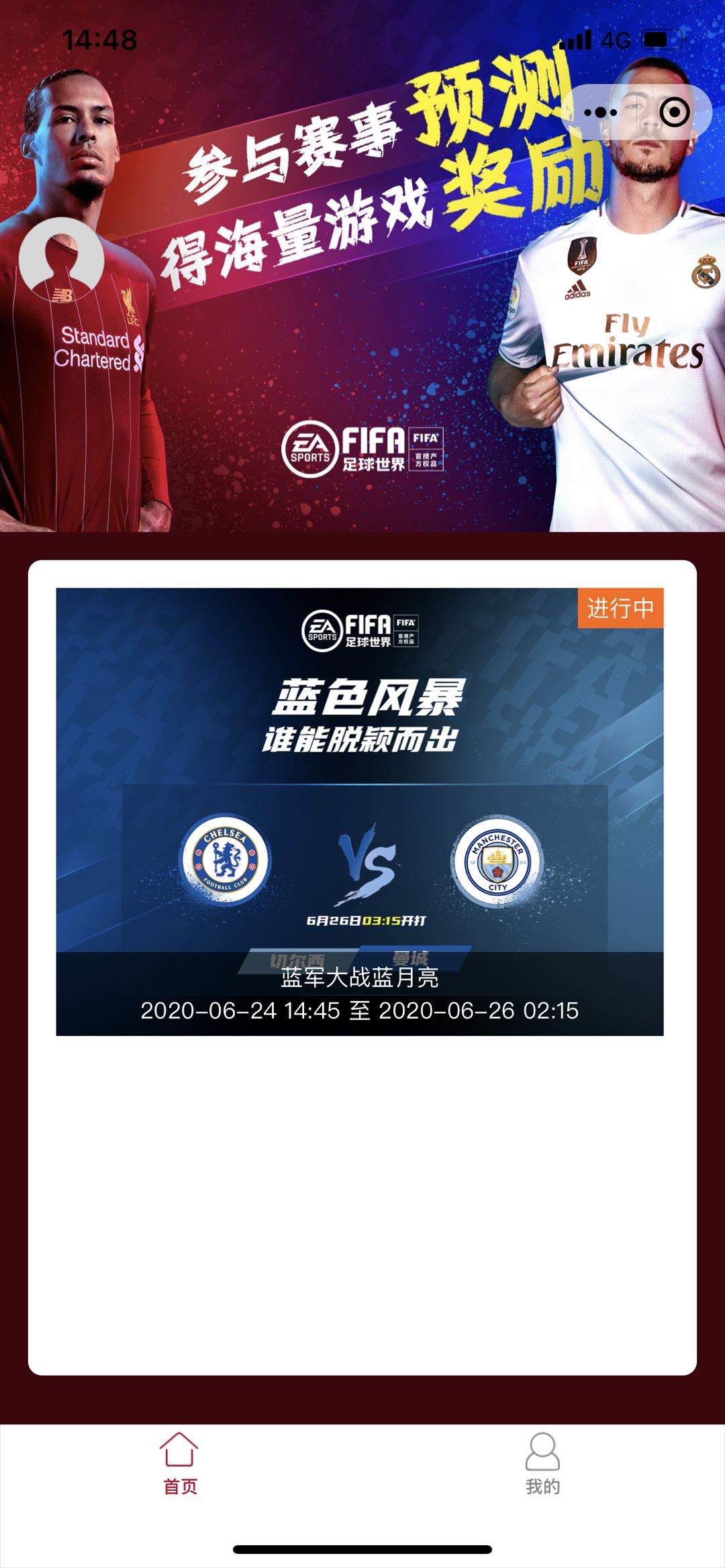Open the Chelsea vs Manchester City prediction card
The height and width of the screenshot is (1568, 725).
[359, 811]
